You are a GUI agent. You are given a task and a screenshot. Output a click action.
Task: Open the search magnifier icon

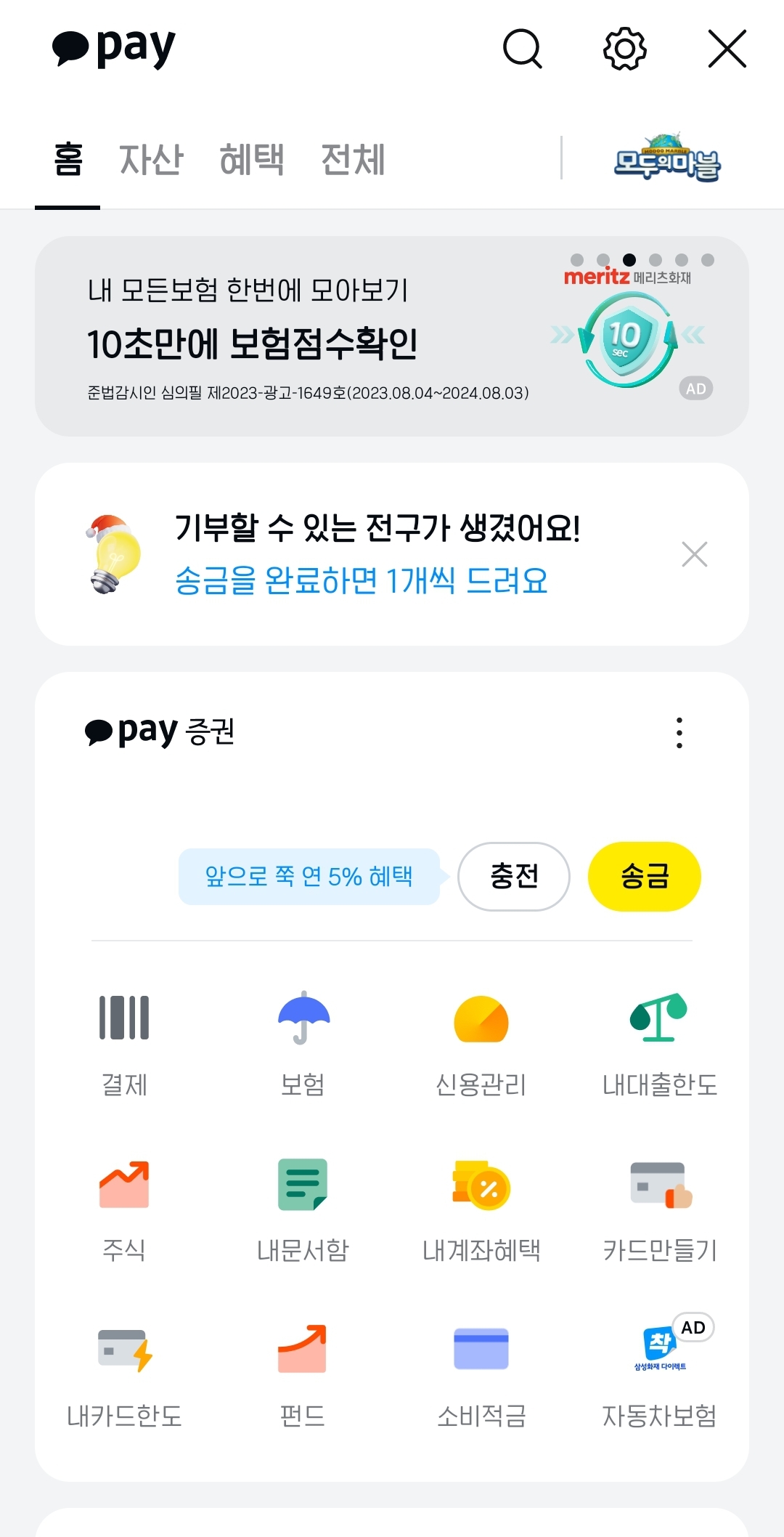[x=523, y=49]
